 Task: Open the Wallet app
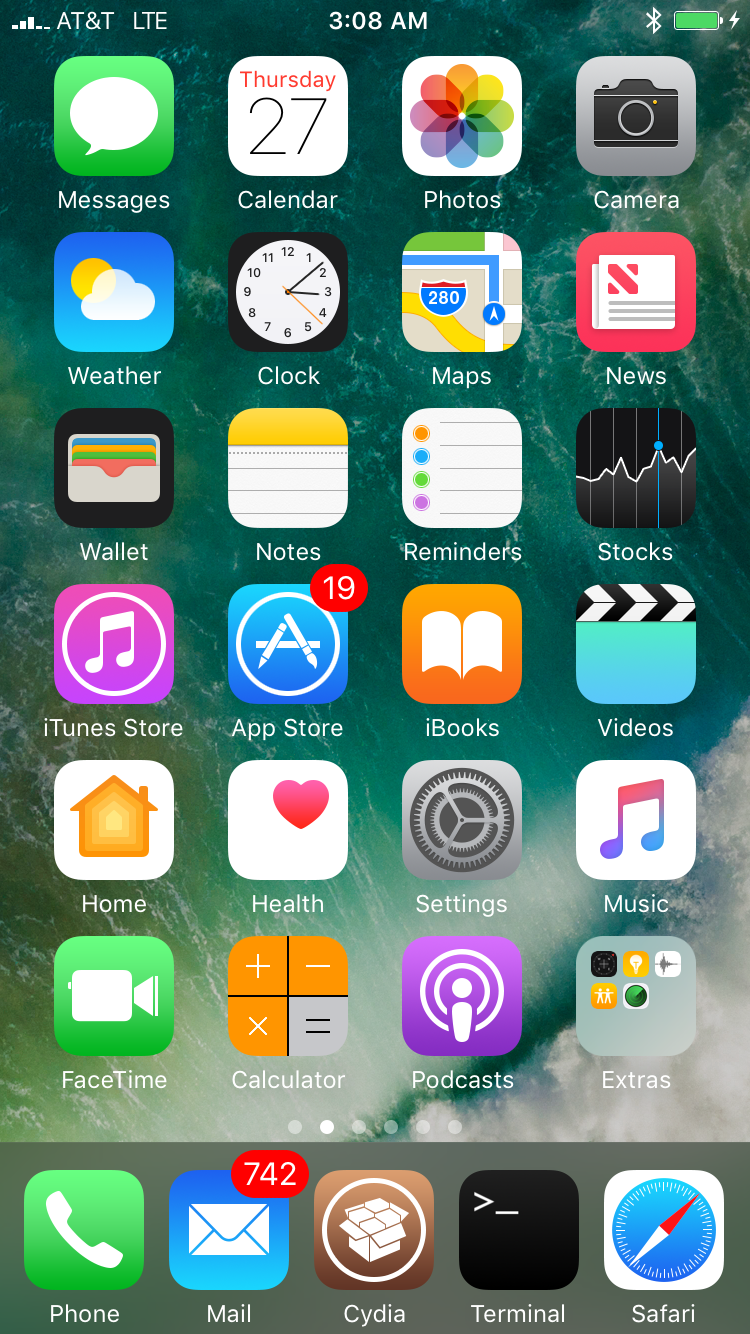pyautogui.click(x=114, y=468)
